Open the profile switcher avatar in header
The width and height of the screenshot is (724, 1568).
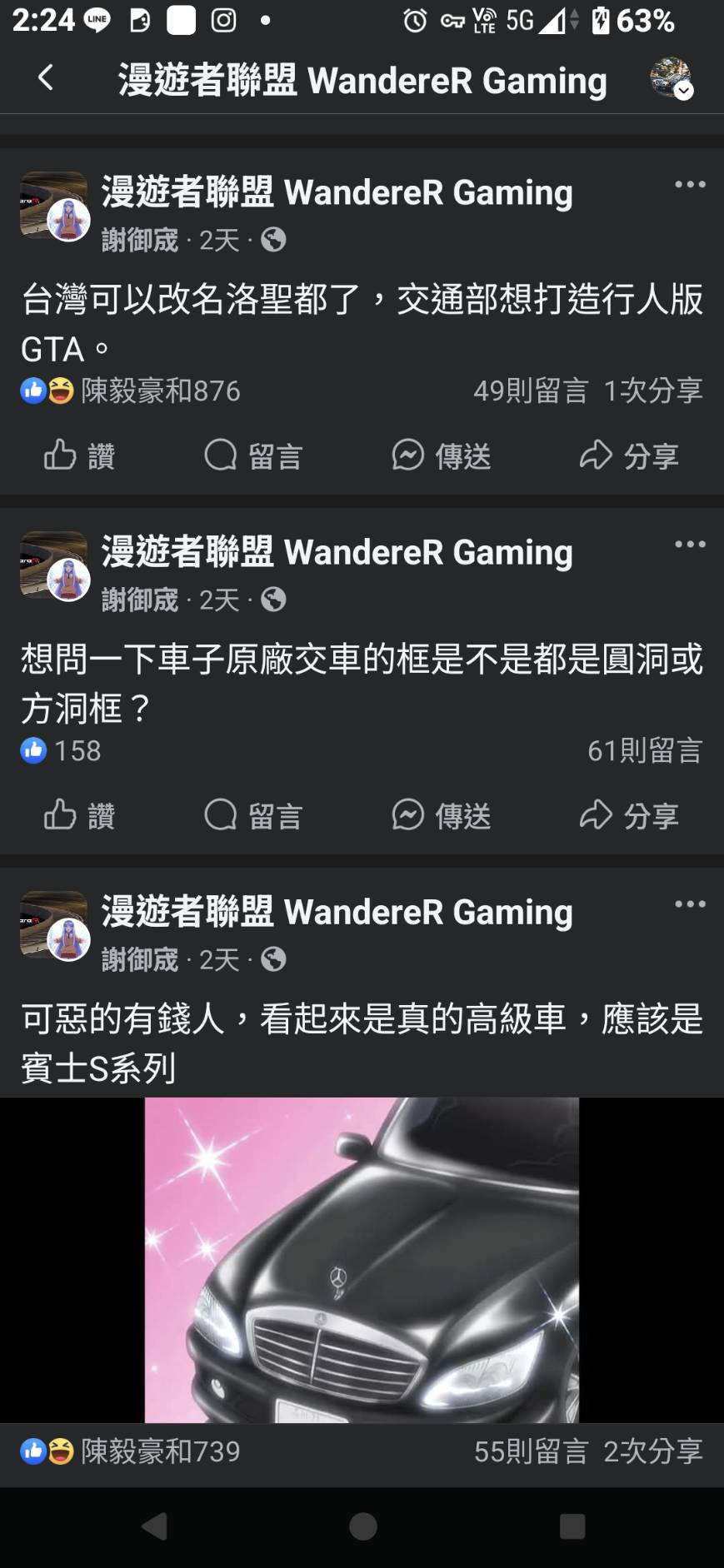pyautogui.click(x=670, y=79)
